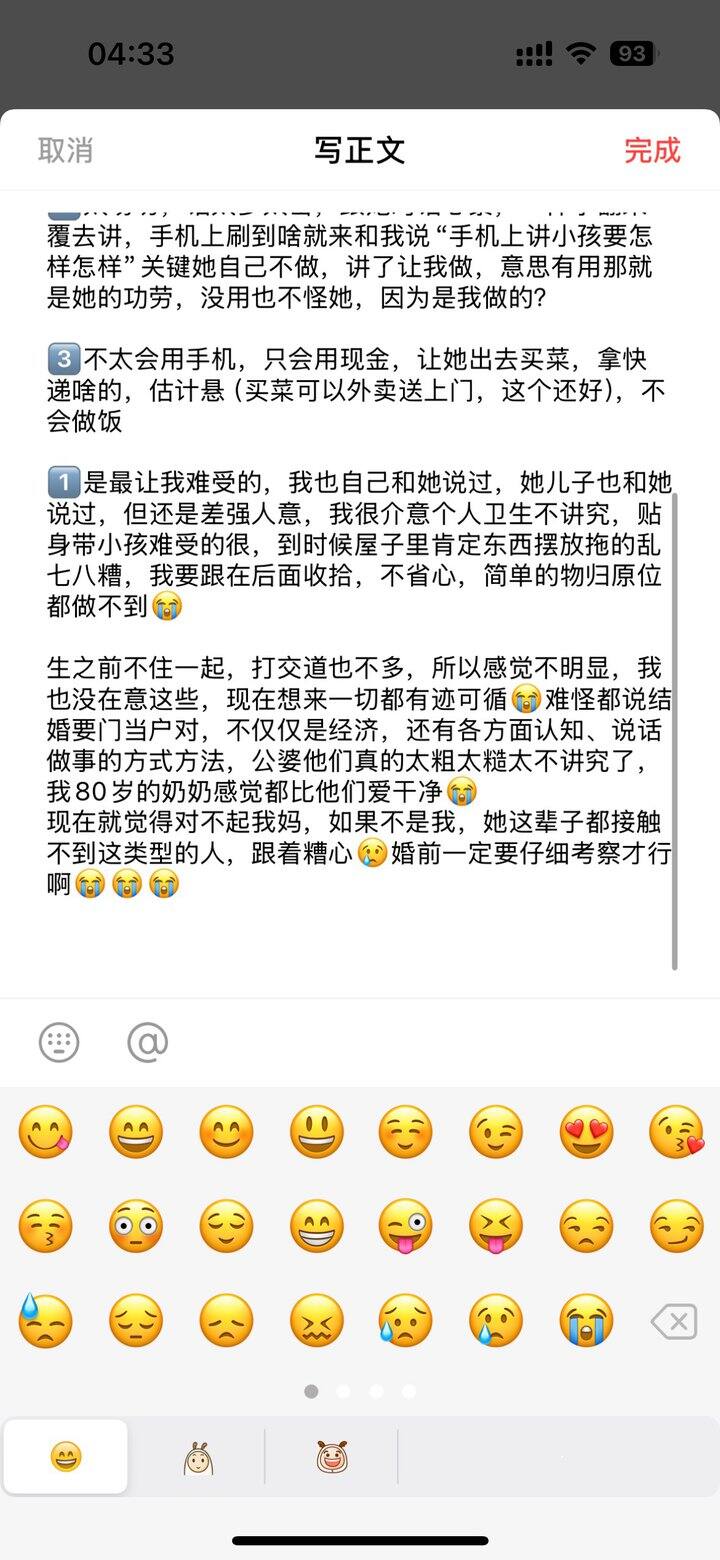Insert the grinning face with teeth emoji
This screenshot has height=1560, width=720.
tap(316, 1228)
